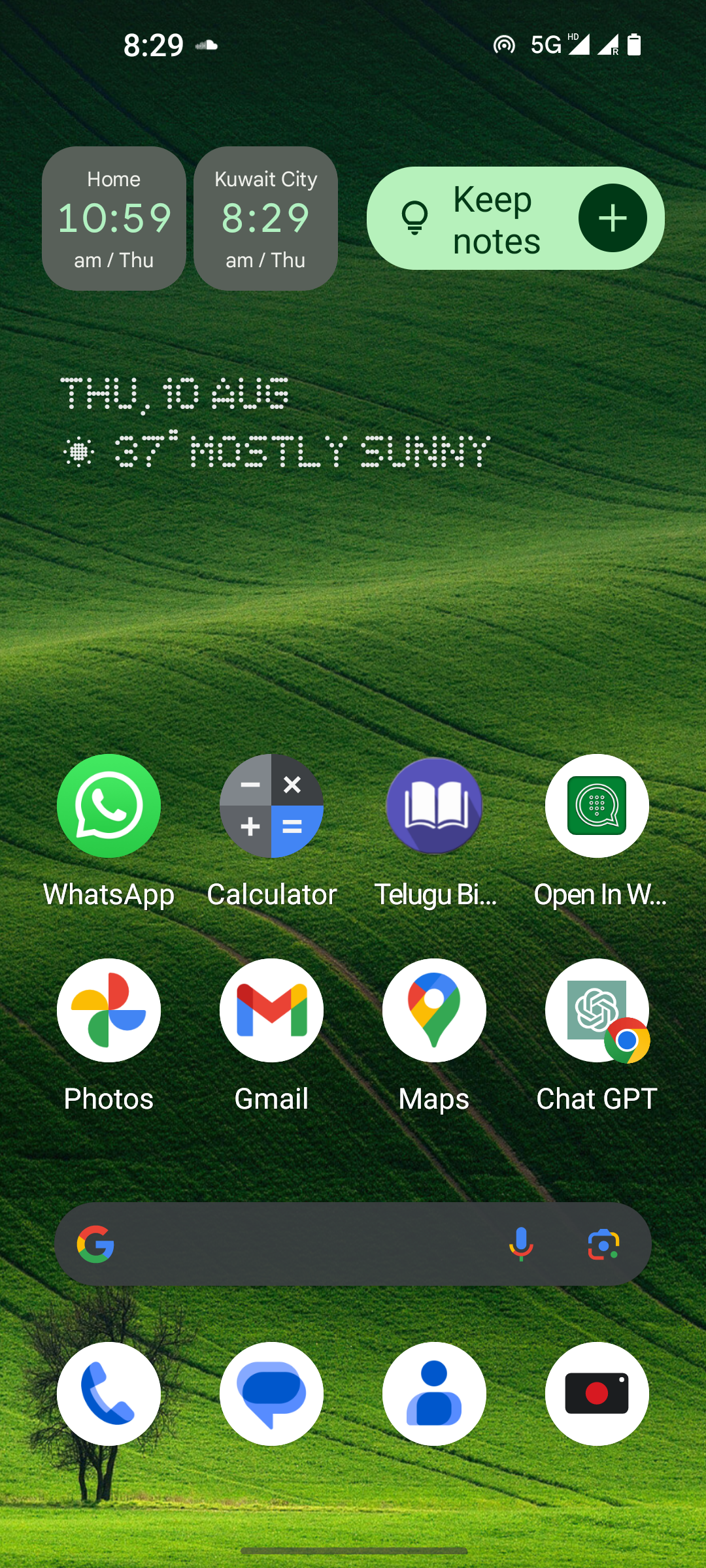This screenshot has height=1568, width=706.
Task: Create a new Keep note with plus button
Action: pos(613,218)
